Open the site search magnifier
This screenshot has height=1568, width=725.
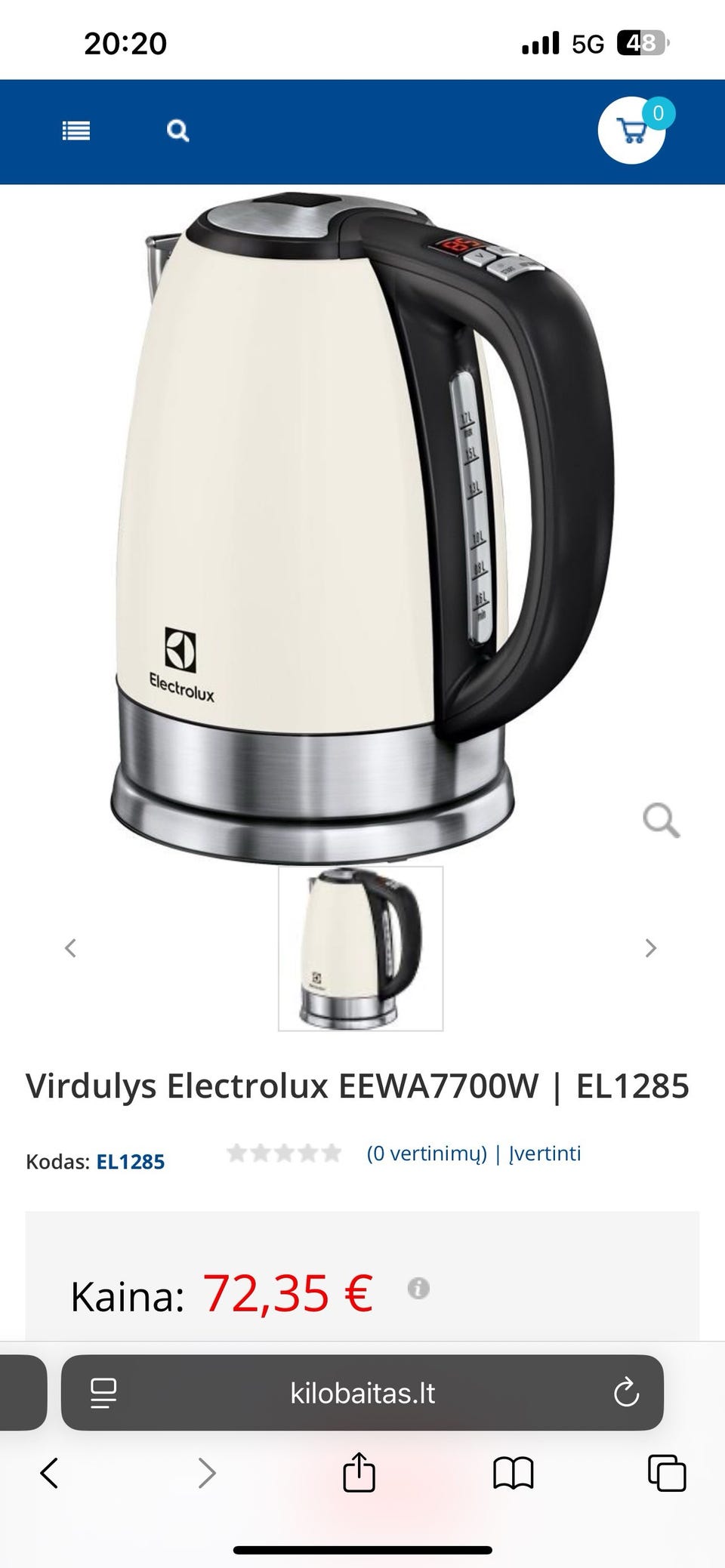click(x=177, y=131)
